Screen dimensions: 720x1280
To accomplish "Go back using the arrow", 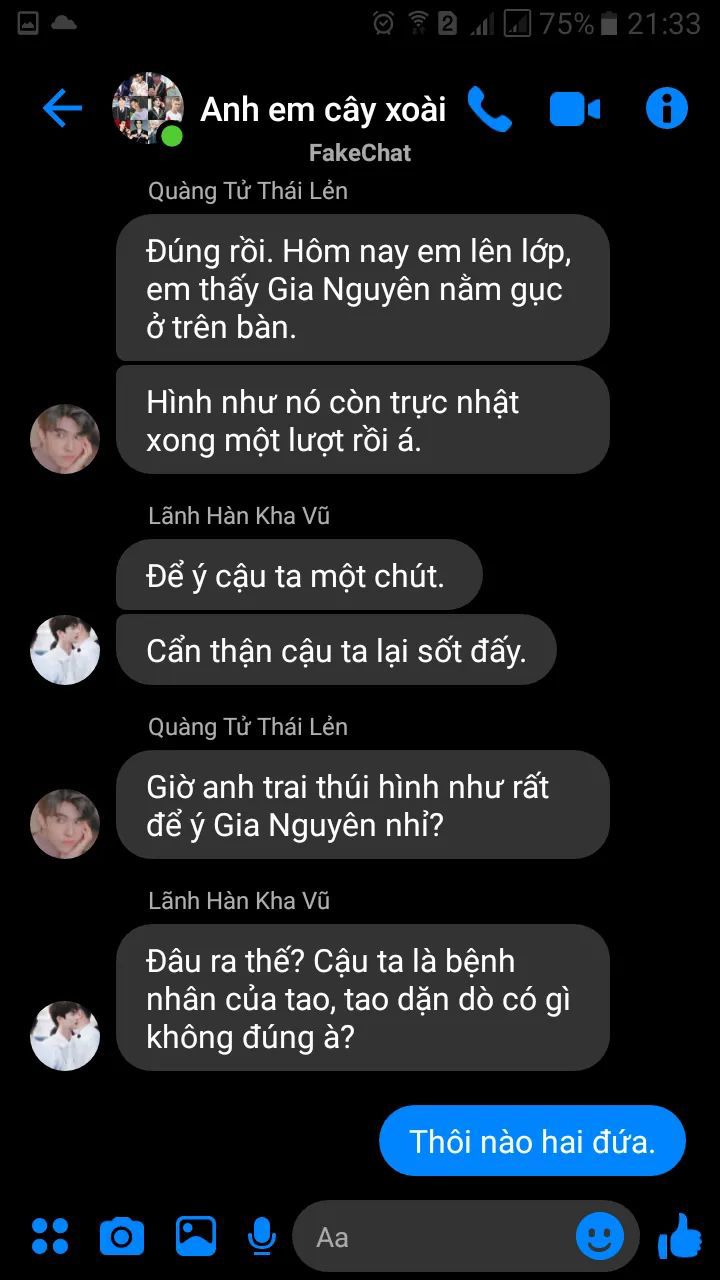I will point(62,108).
